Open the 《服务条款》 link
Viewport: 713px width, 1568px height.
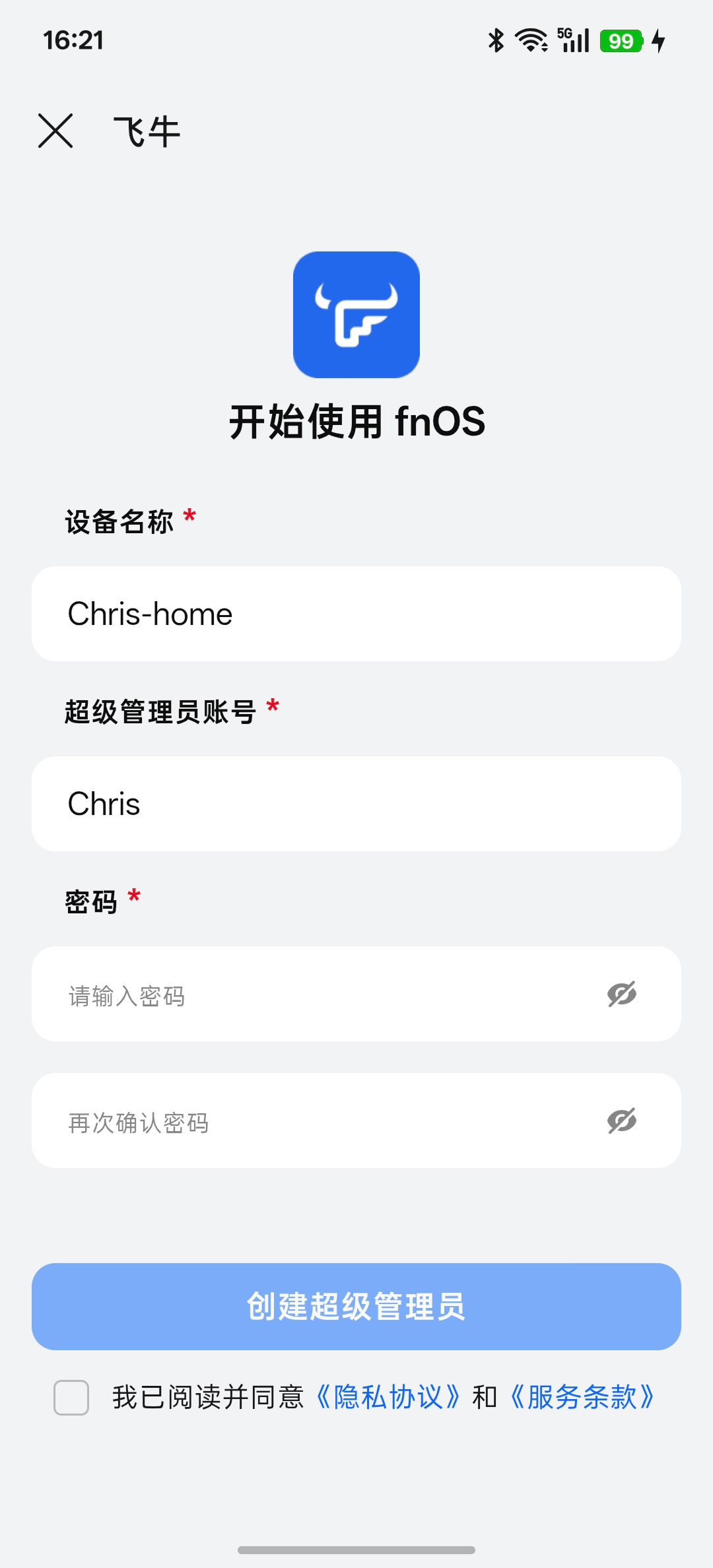(582, 1398)
